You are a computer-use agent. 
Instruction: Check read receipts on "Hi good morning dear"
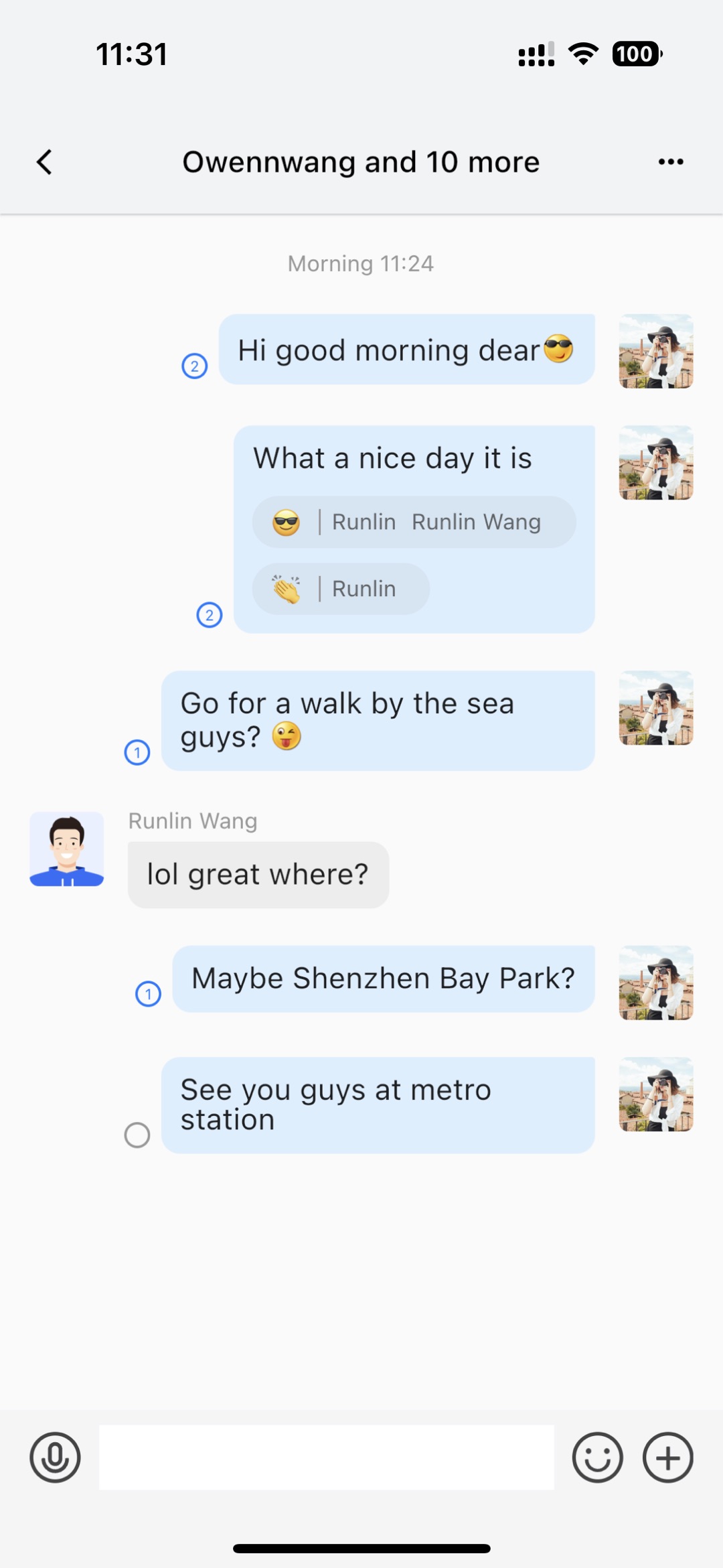[x=195, y=366]
